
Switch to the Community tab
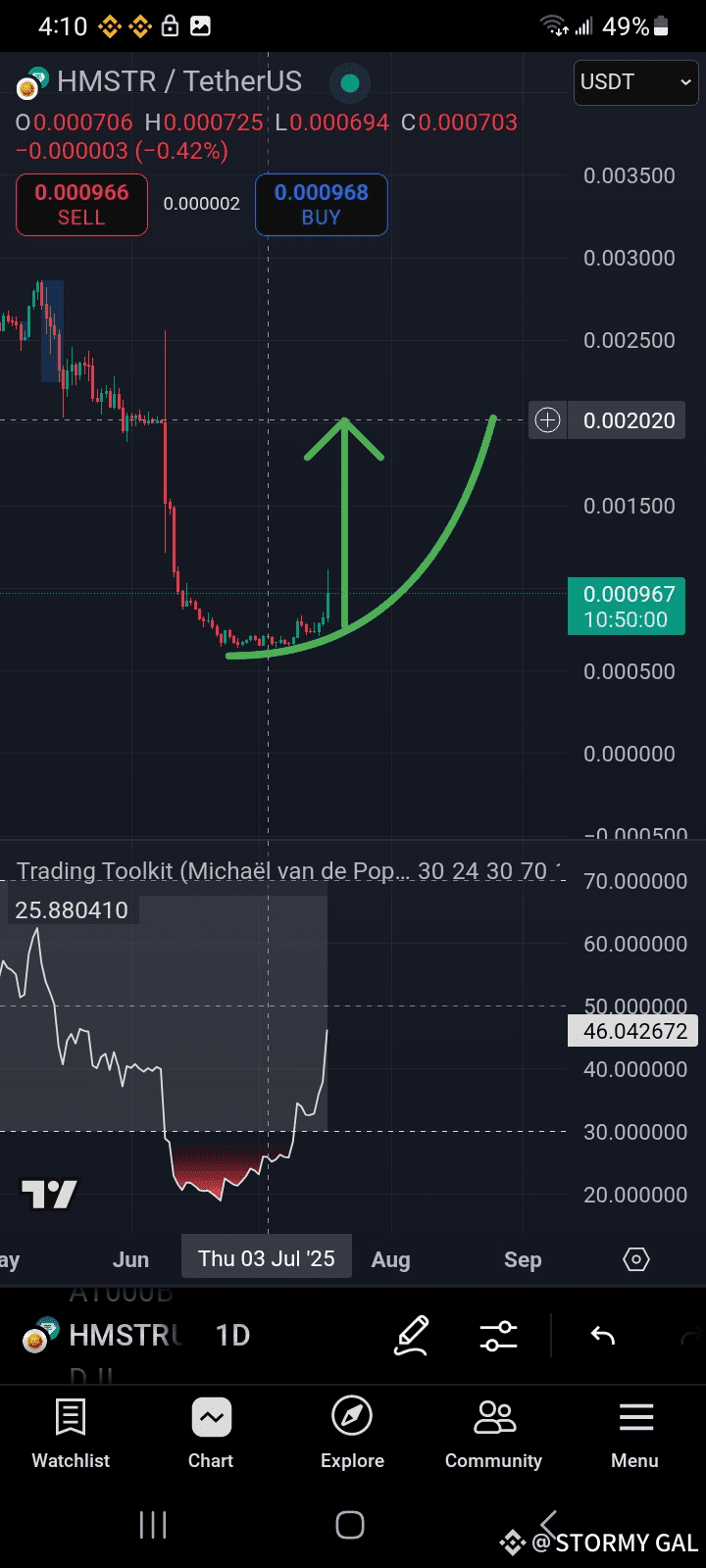tap(493, 1433)
